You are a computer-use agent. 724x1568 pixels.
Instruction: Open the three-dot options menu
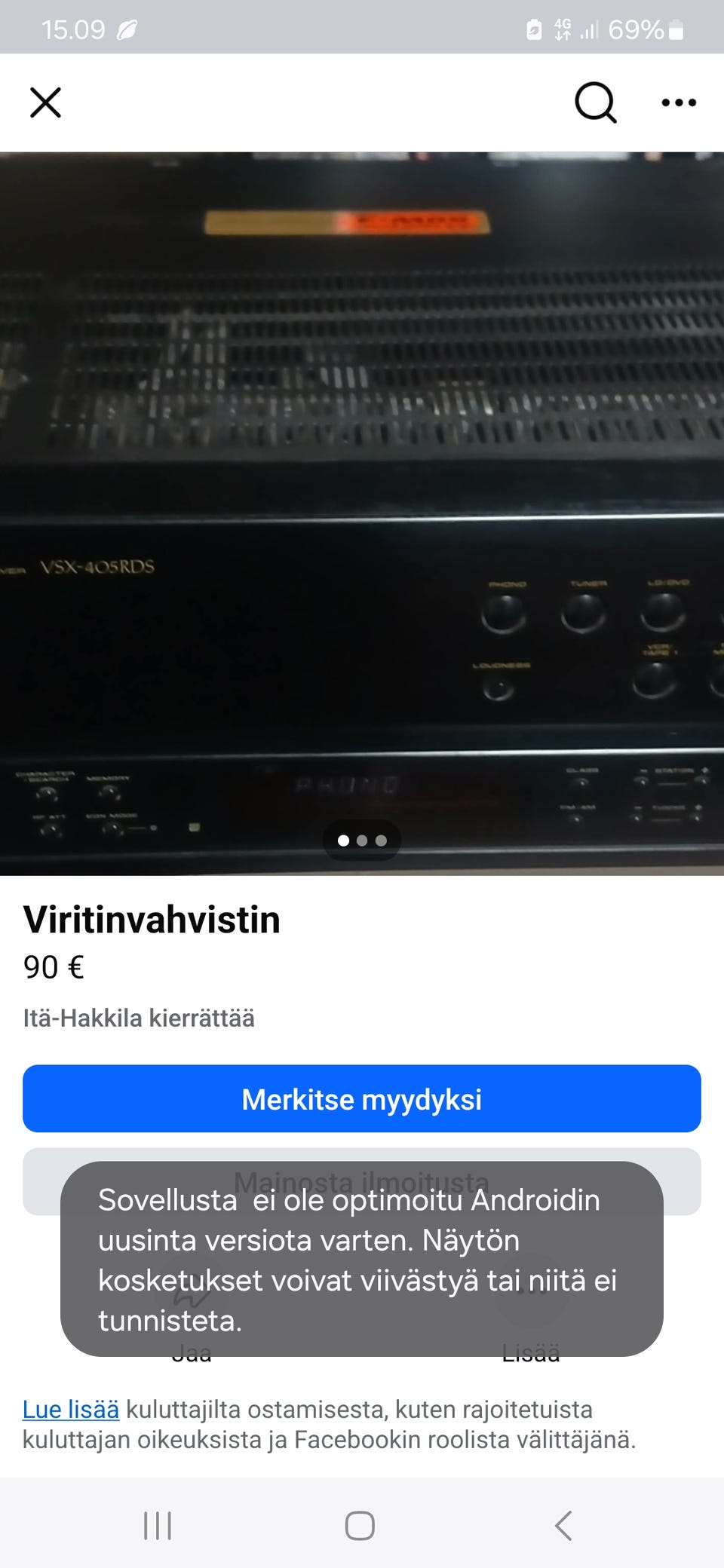point(677,103)
